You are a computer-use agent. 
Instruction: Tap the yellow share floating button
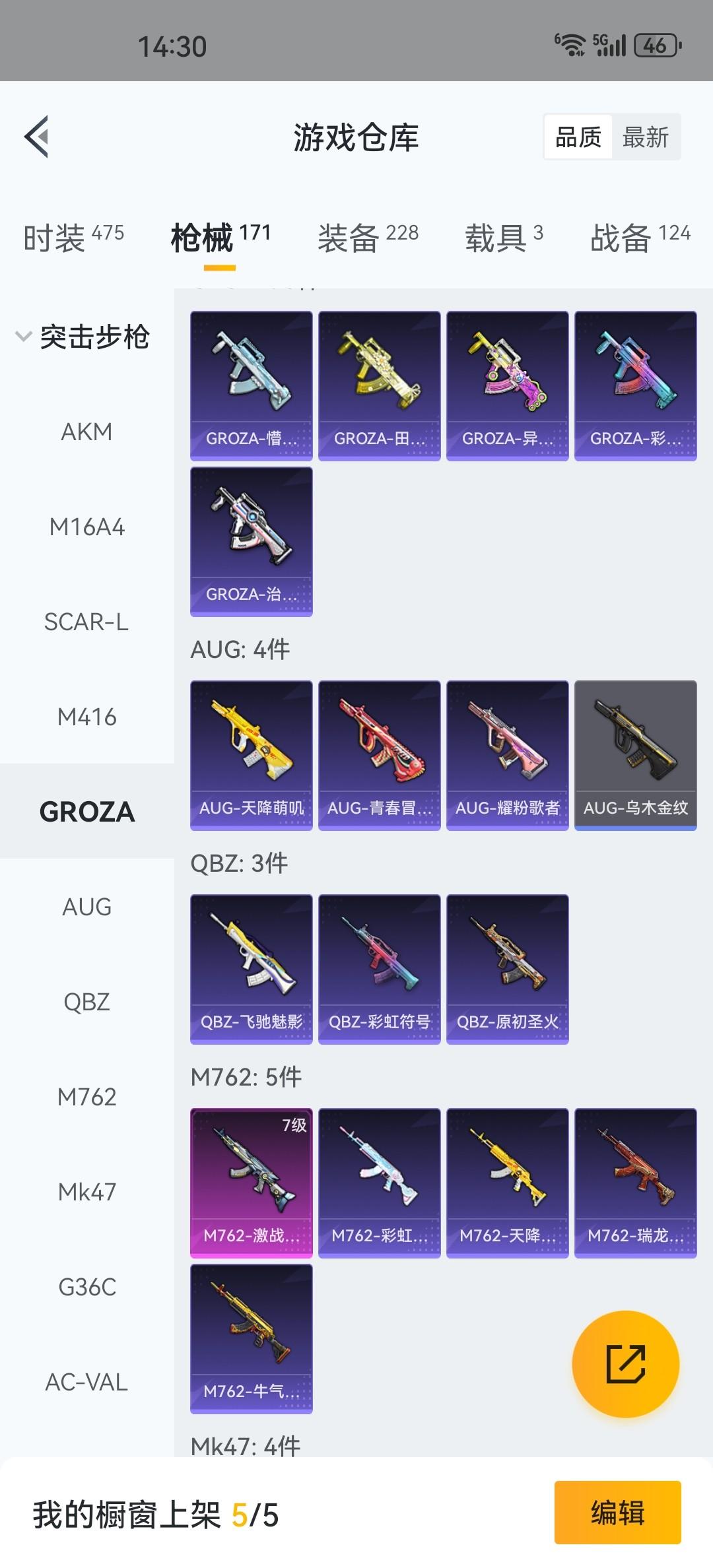[x=625, y=1363]
